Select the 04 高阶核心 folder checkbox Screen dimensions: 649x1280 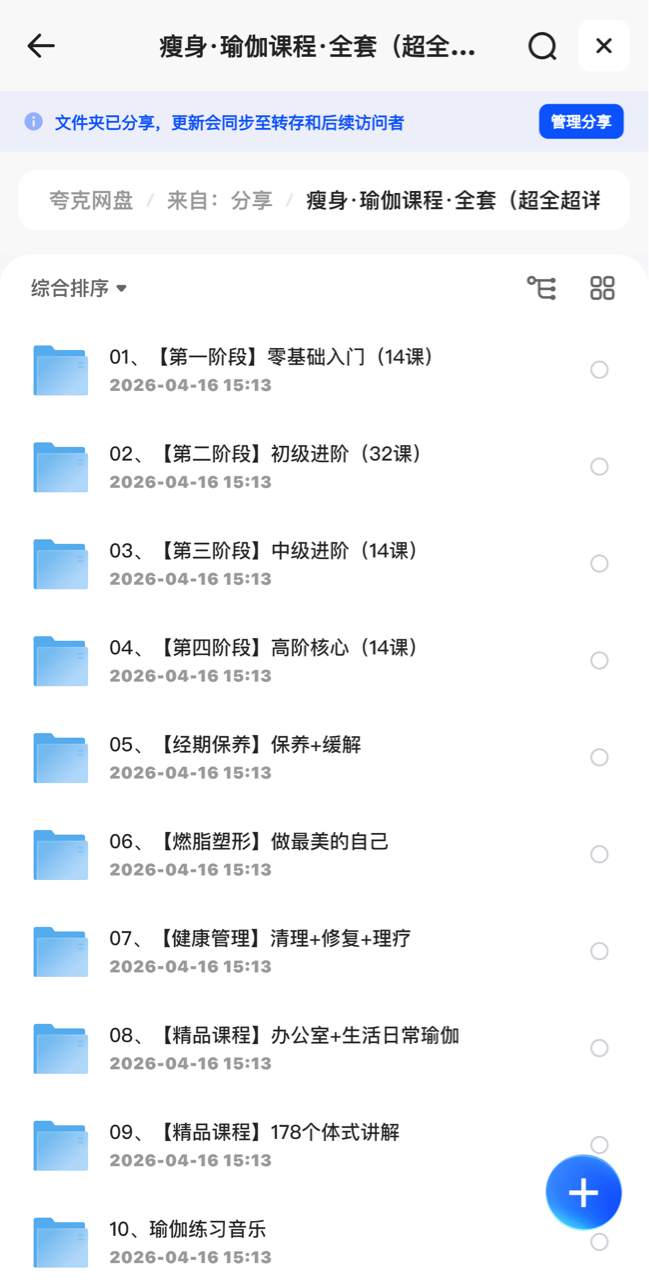click(x=599, y=660)
